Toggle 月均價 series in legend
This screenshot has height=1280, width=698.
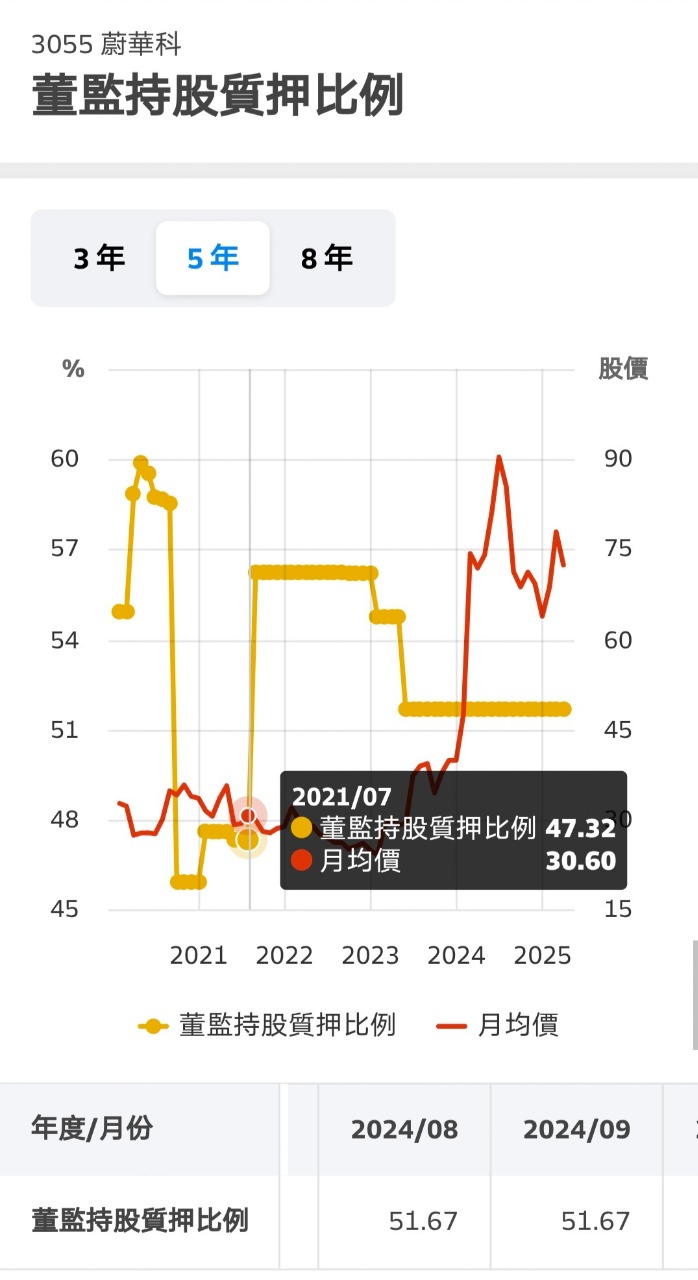[498, 1025]
